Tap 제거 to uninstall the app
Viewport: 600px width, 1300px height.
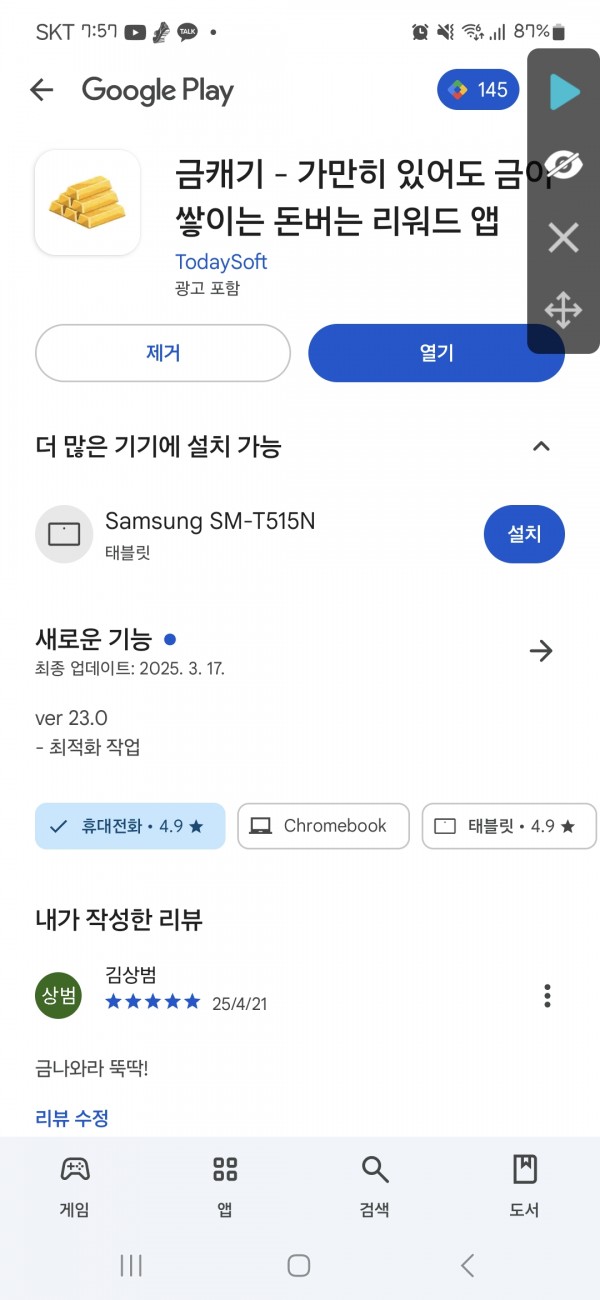163,353
